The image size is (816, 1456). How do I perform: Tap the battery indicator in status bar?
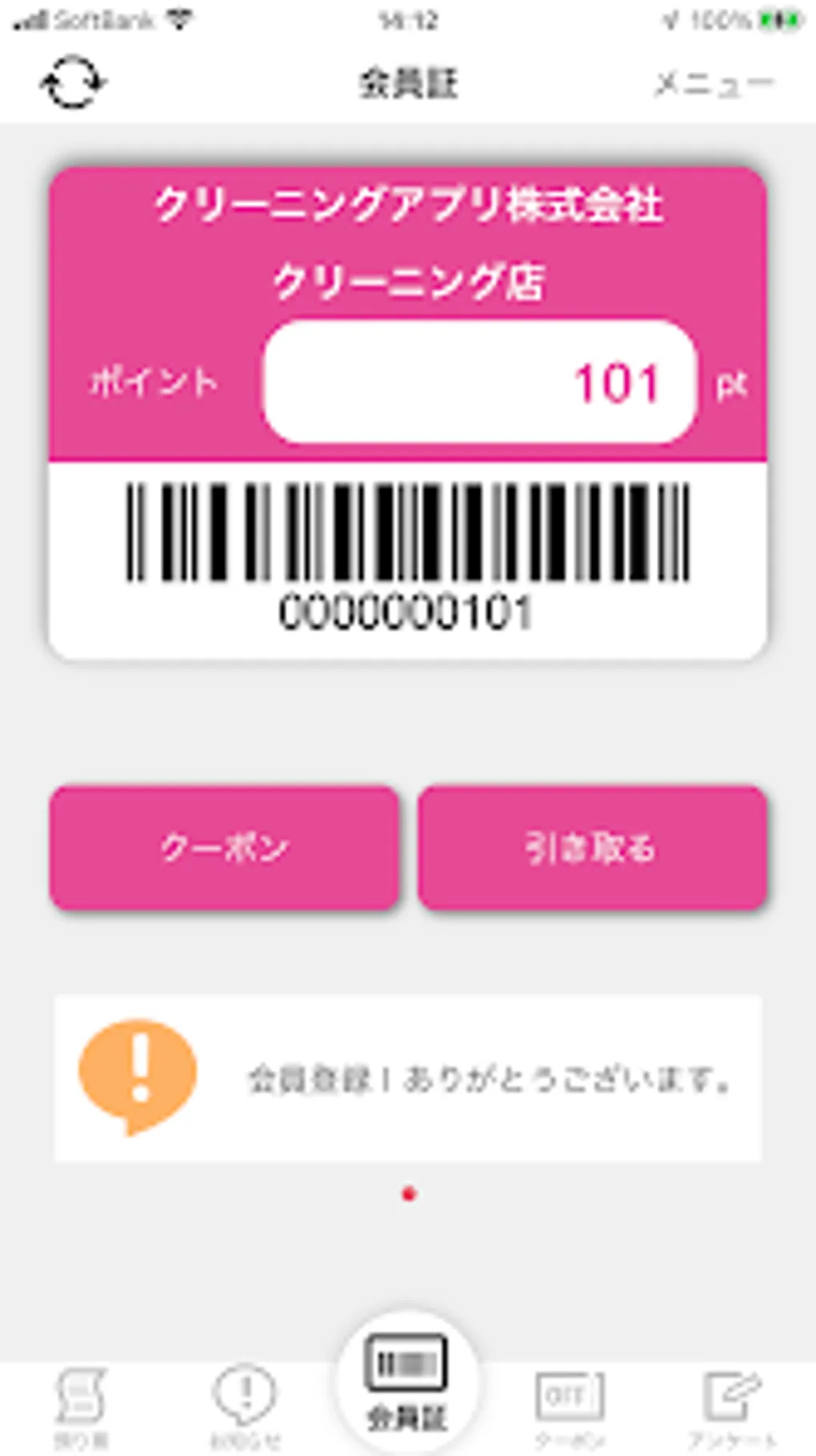coord(774,19)
